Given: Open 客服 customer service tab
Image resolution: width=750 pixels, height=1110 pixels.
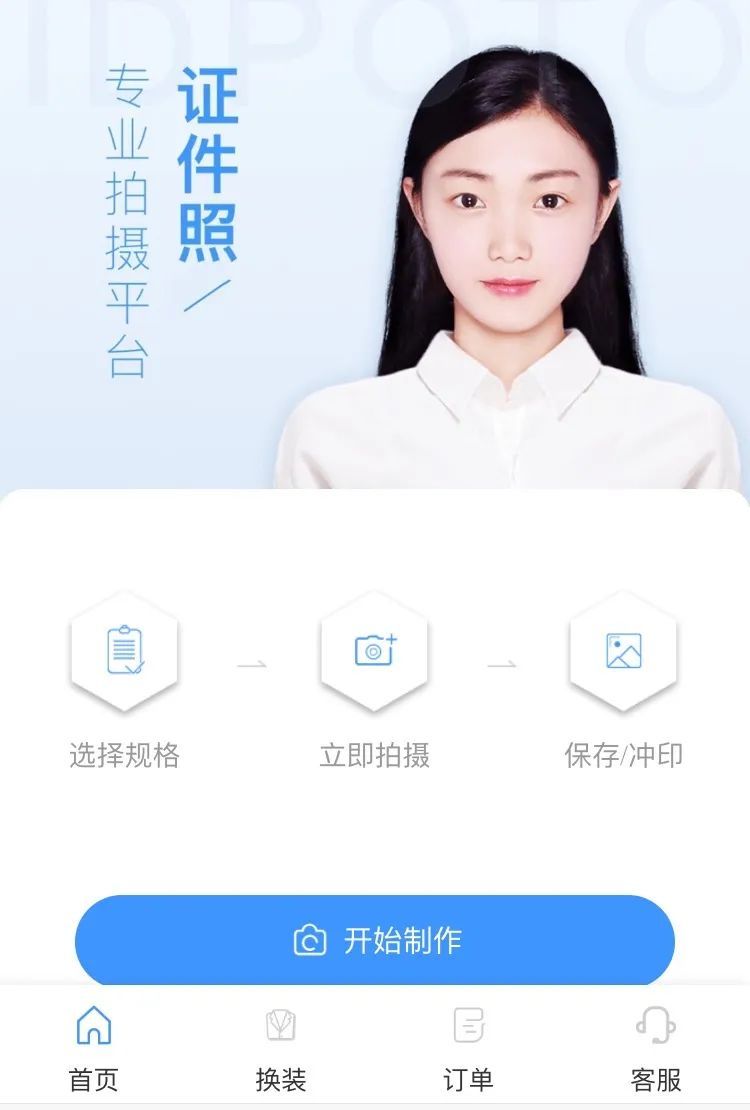Looking at the screenshot, I should (656, 1048).
